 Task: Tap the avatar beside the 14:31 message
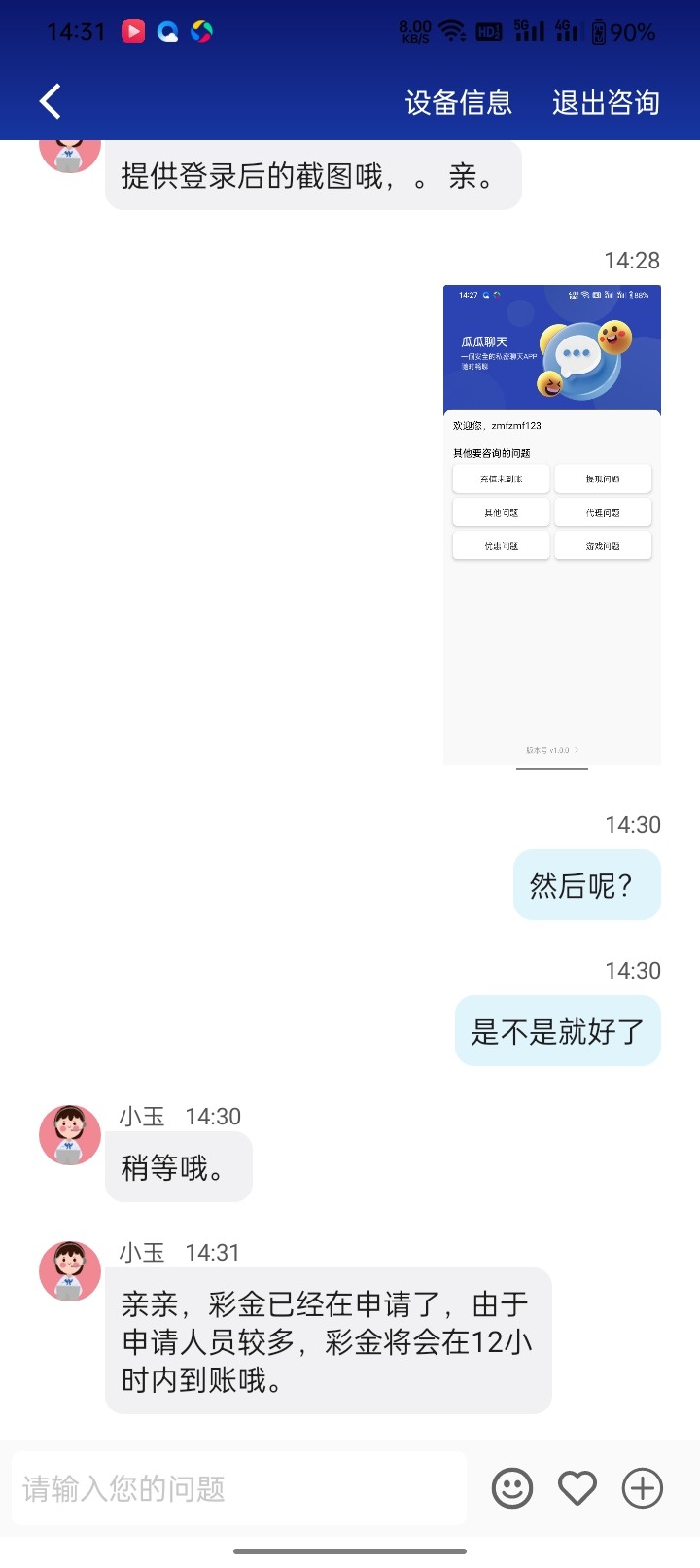[69, 1271]
